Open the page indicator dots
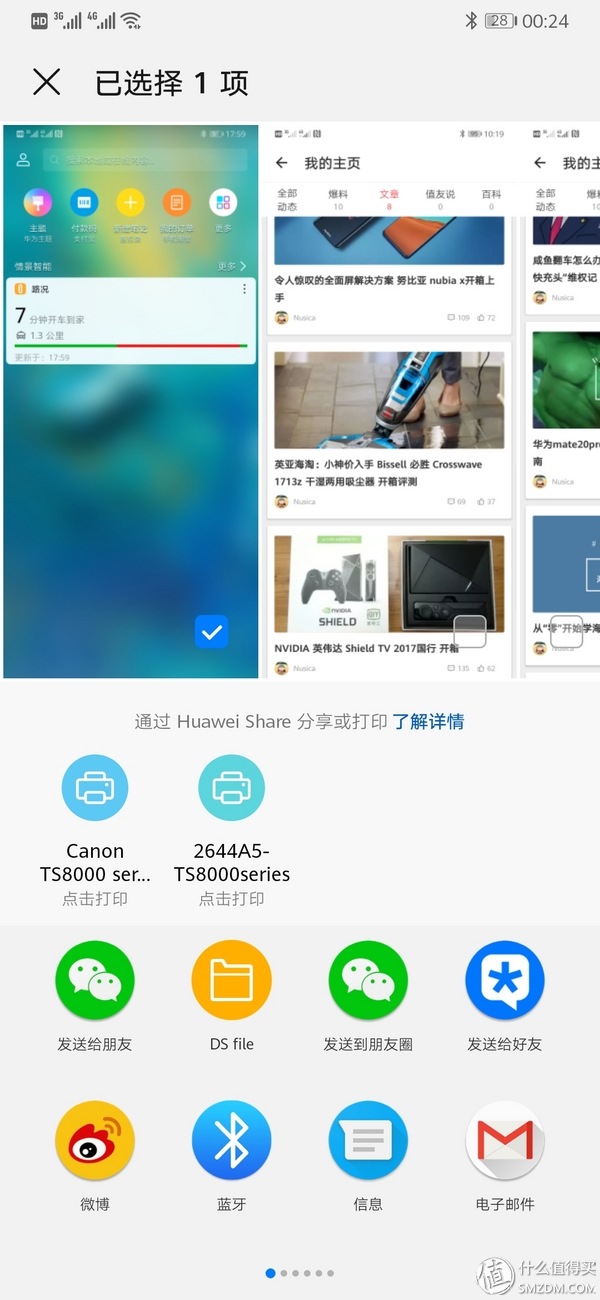 (300, 1273)
